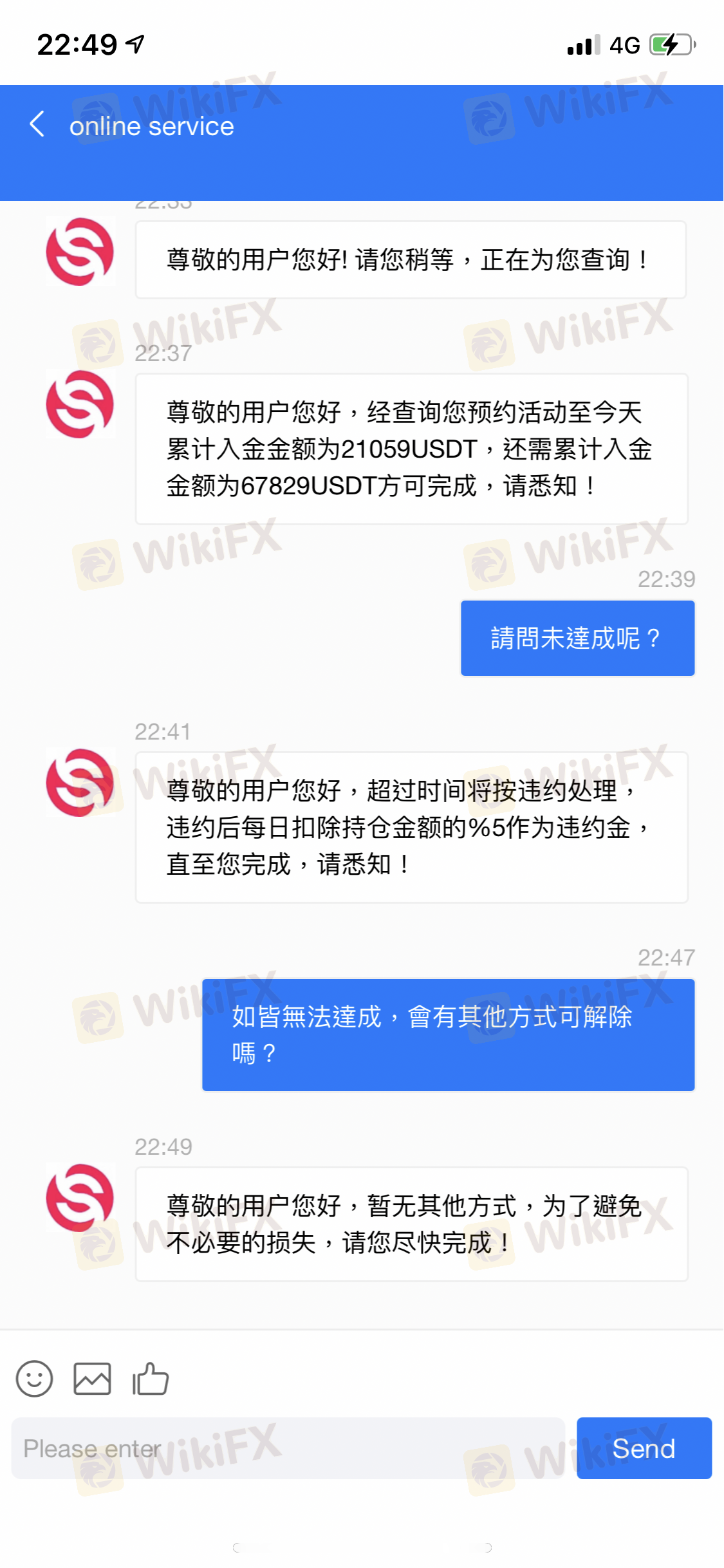Focus the "Please enter" message field
The height and width of the screenshot is (1568, 724).
click(288, 1448)
